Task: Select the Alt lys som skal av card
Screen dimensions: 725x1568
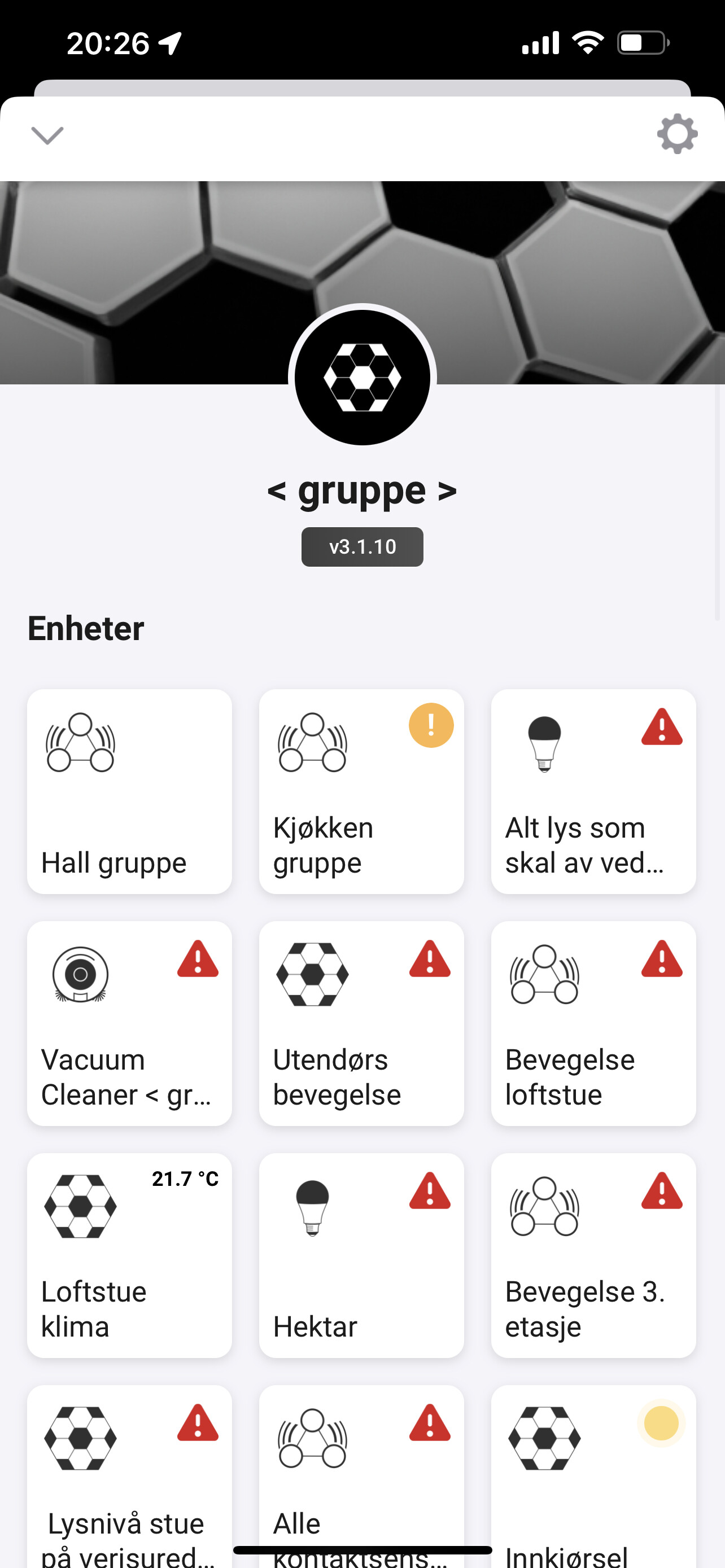Action: 593,791
